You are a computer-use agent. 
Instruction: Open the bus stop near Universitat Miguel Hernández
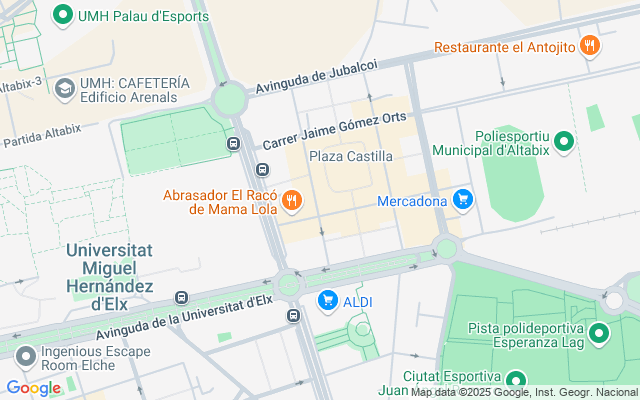click(x=181, y=298)
